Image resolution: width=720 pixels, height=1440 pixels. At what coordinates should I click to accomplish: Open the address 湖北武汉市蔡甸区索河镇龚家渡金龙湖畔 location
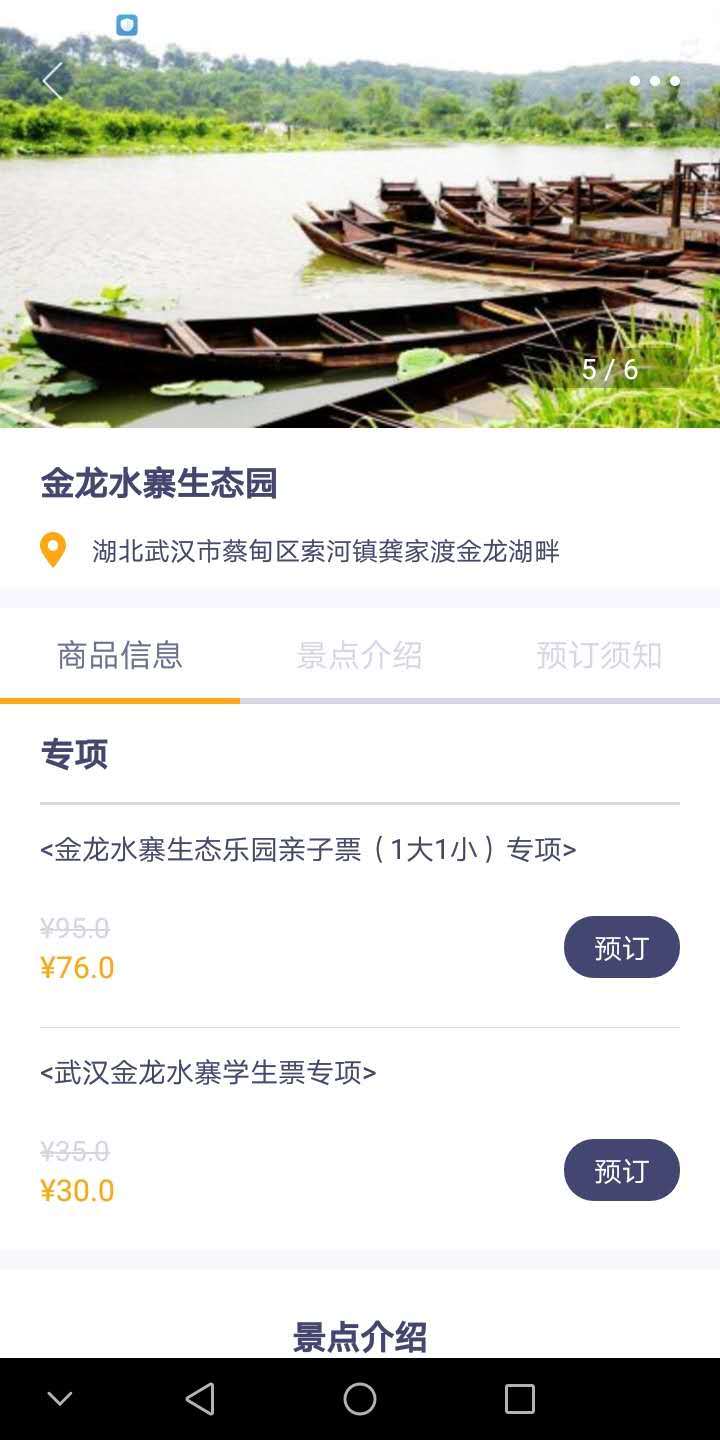tap(325, 551)
